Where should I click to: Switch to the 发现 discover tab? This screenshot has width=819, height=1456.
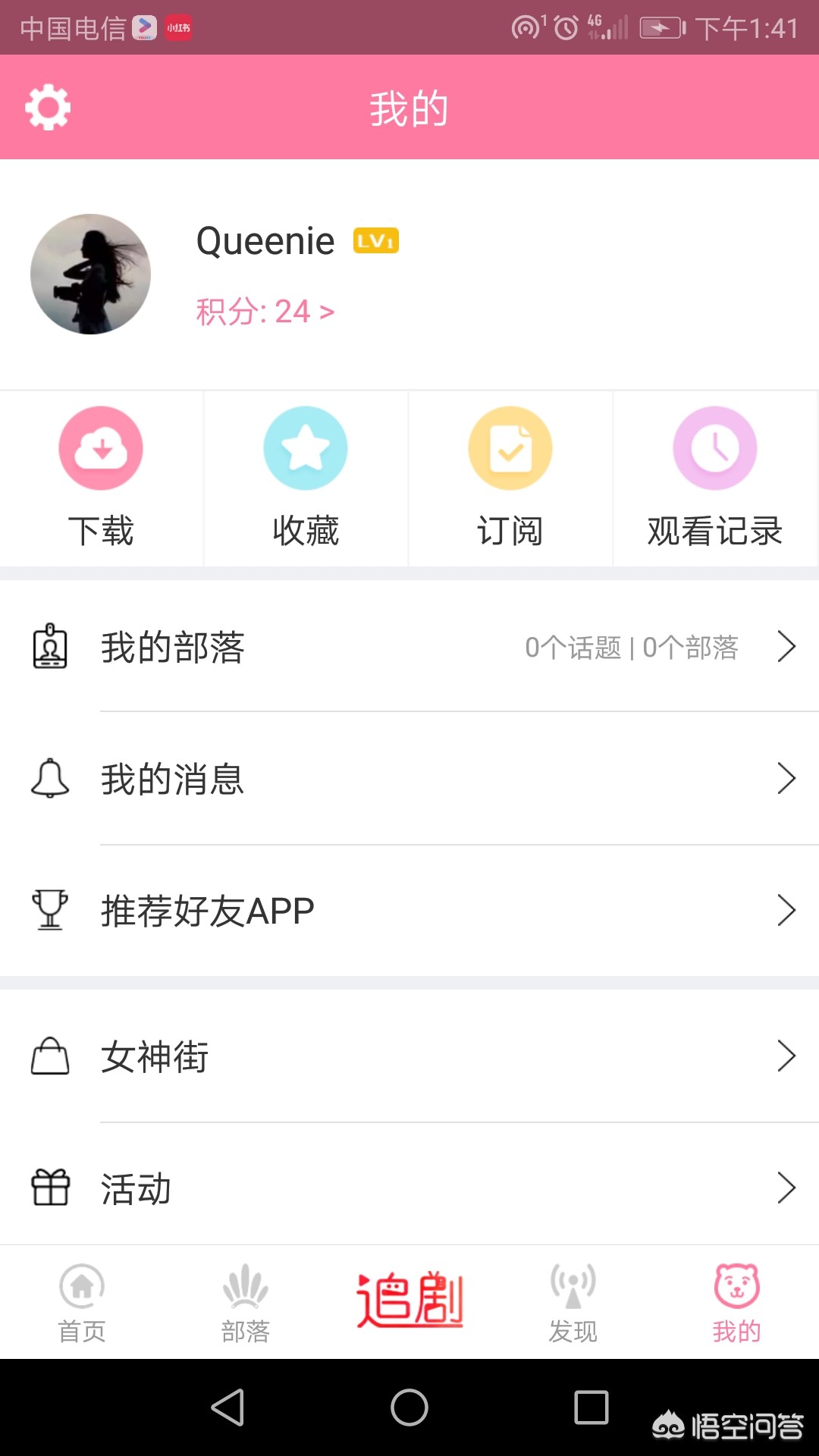[573, 1302]
